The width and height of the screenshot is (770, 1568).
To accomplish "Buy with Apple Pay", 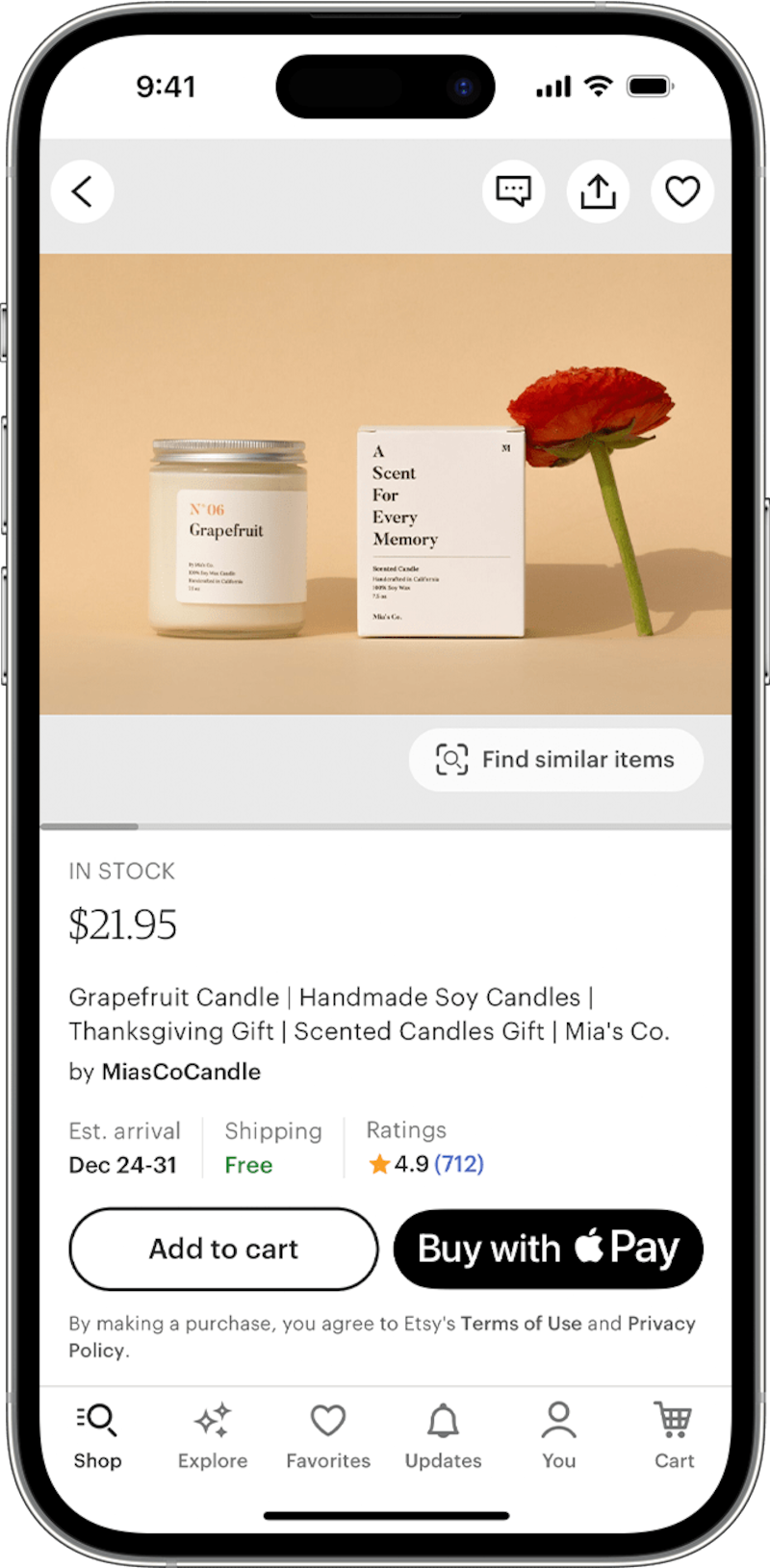I will tap(548, 1249).
